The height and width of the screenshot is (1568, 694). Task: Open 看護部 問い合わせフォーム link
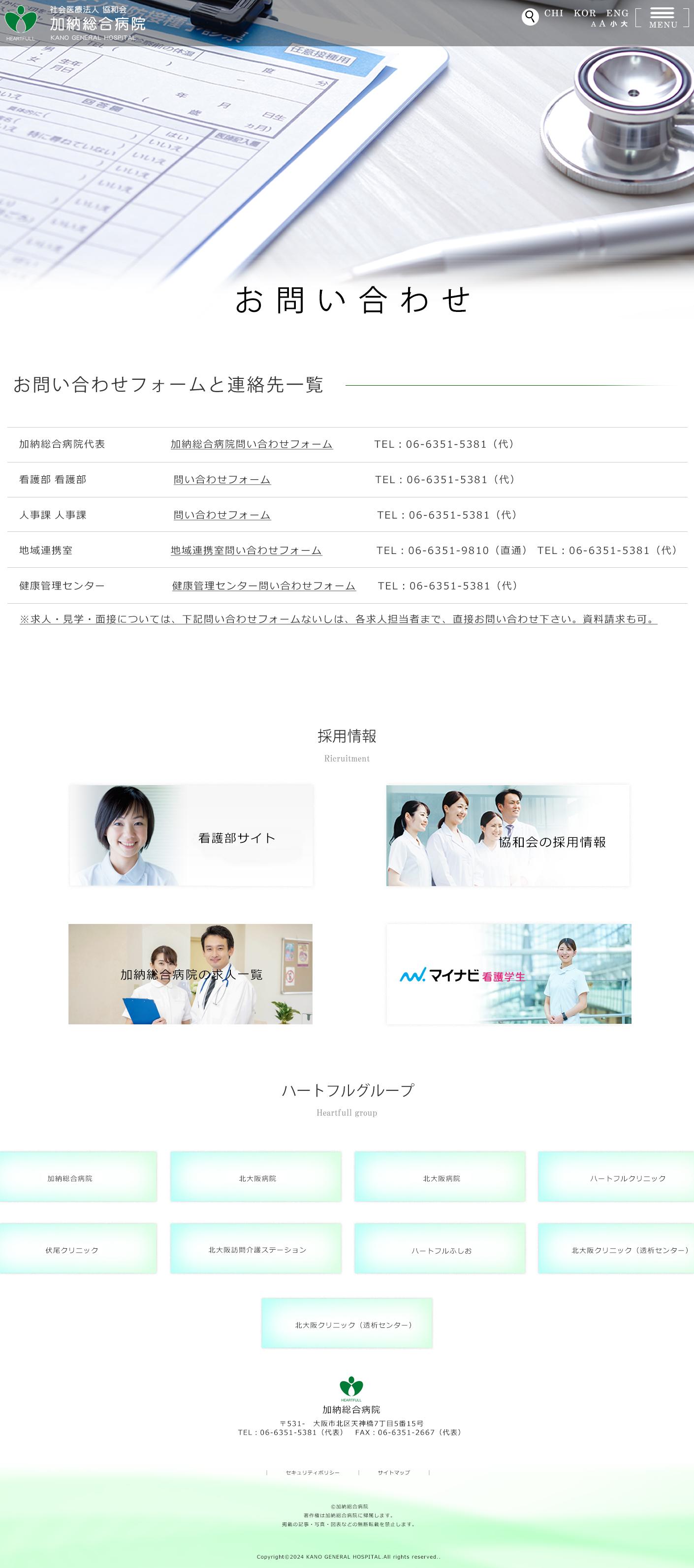tap(222, 480)
